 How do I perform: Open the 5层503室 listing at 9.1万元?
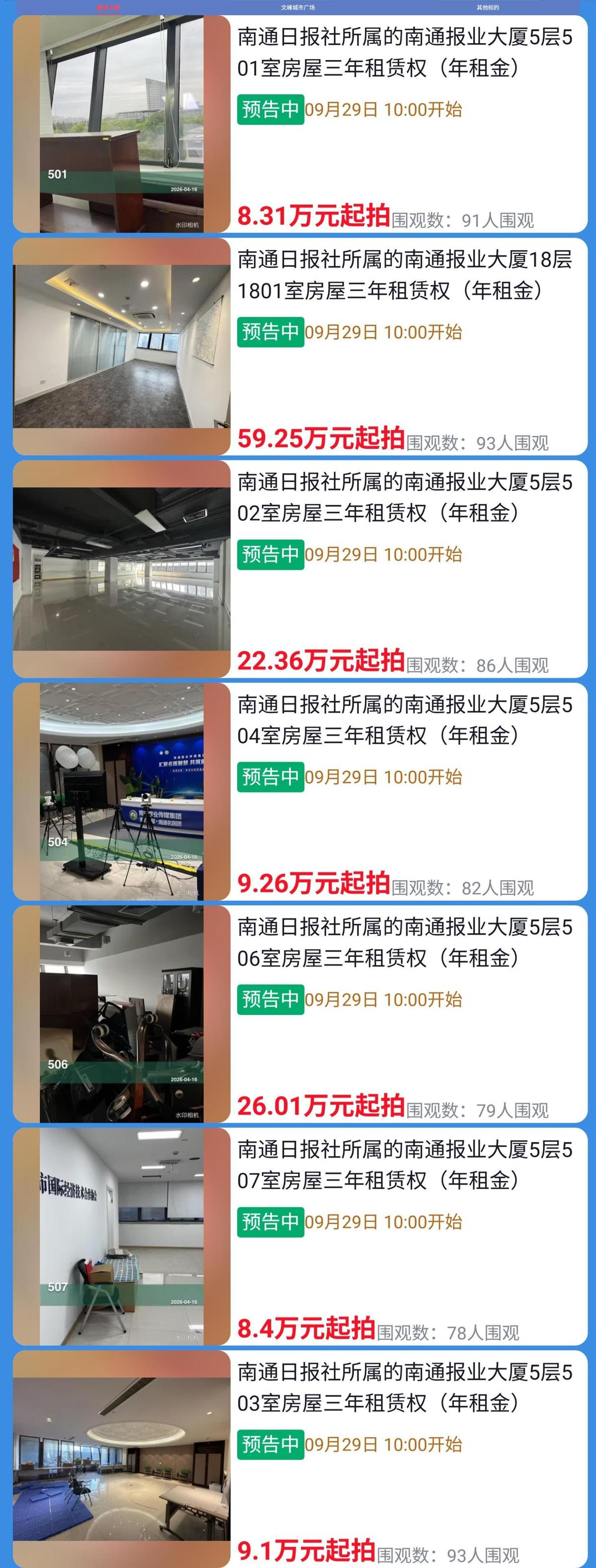(299, 1459)
